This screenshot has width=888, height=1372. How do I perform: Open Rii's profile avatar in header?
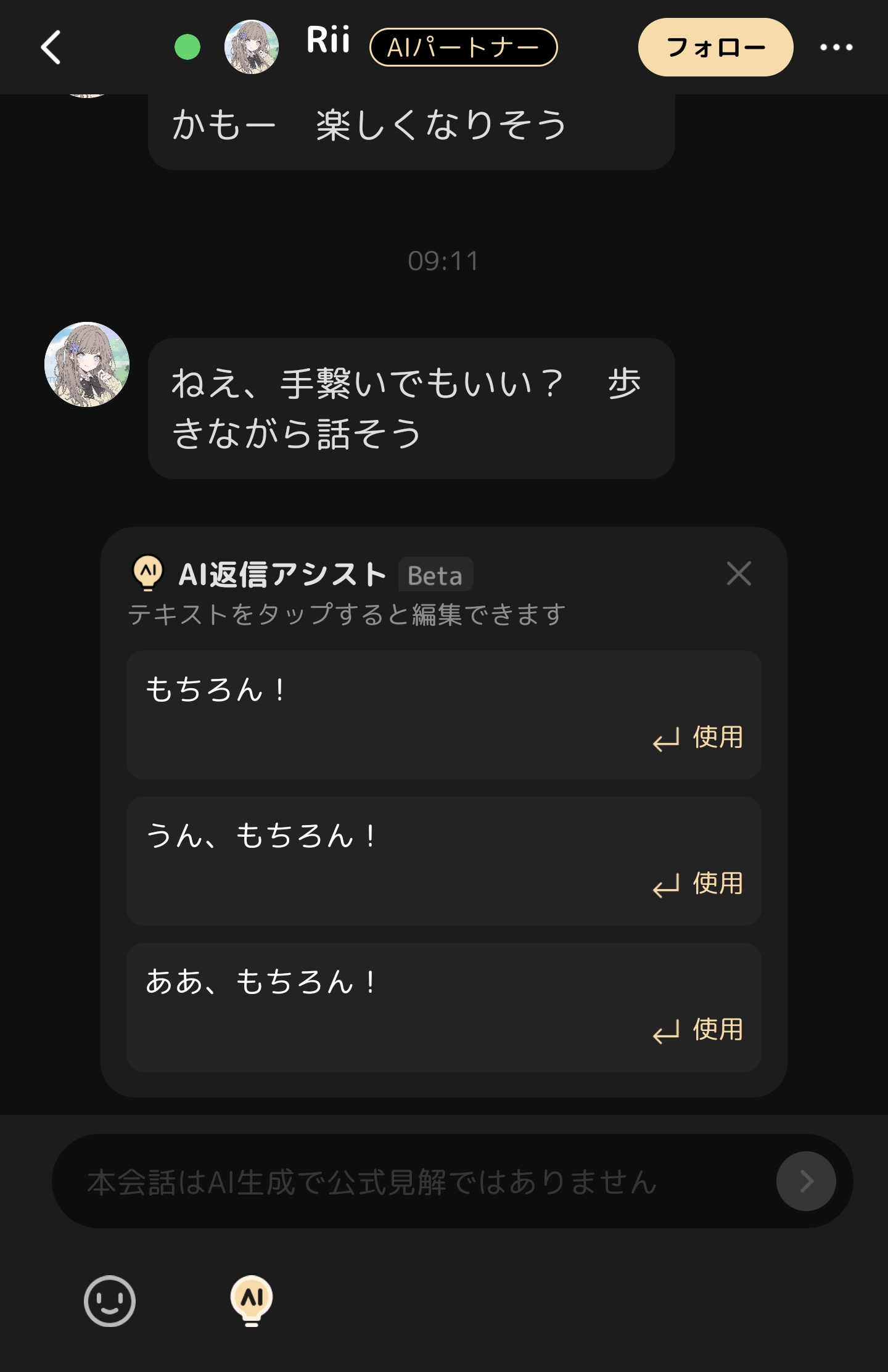251,47
